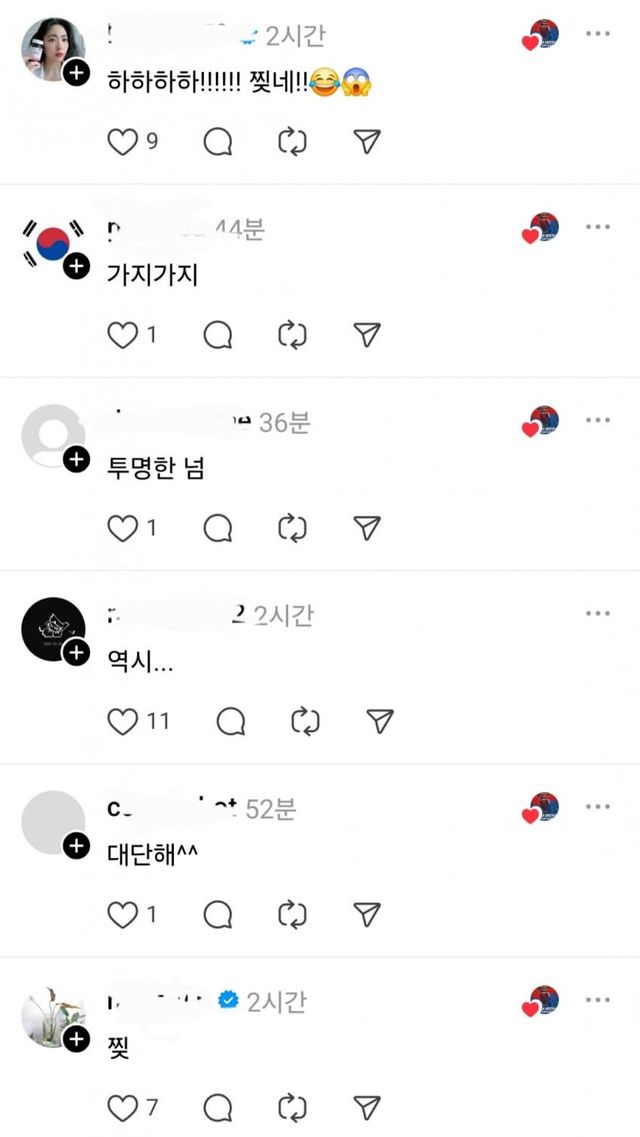Share the "가지가지" comment
The width and height of the screenshot is (640, 1137).
tap(367, 335)
